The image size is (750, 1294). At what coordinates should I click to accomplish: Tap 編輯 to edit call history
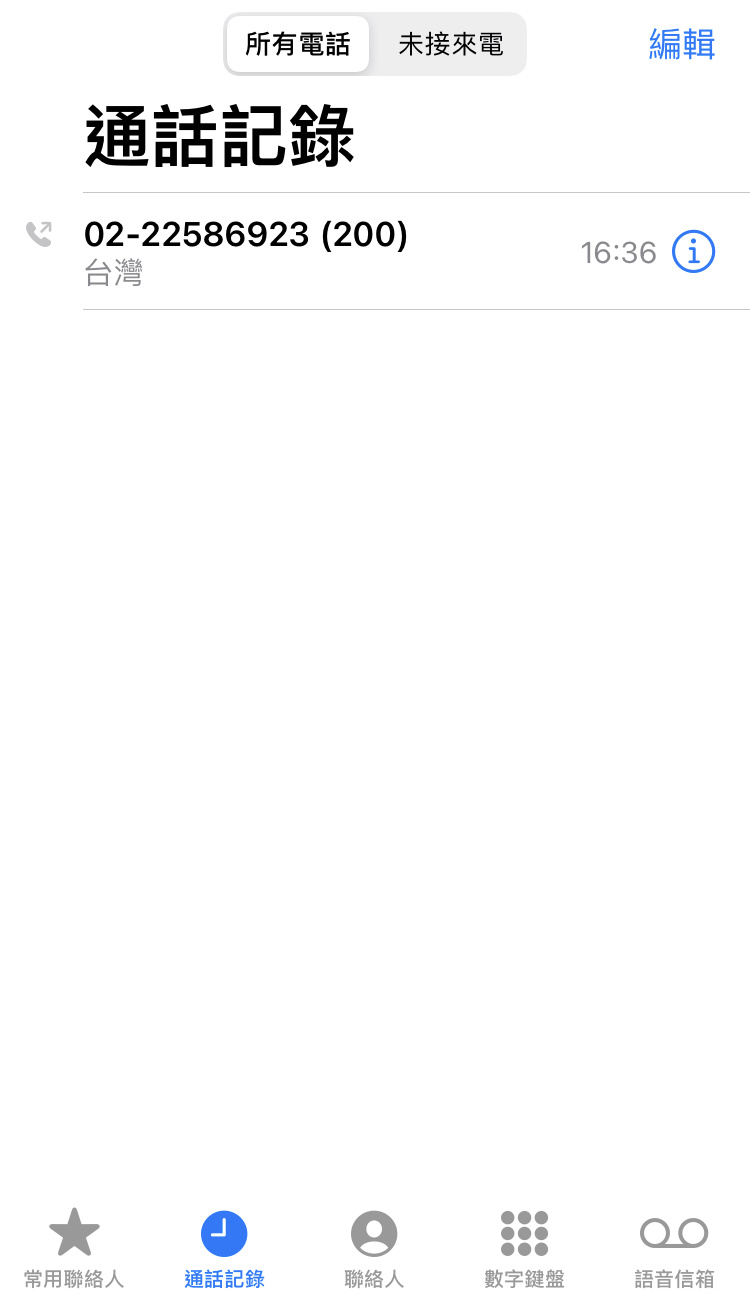pyautogui.click(x=682, y=44)
